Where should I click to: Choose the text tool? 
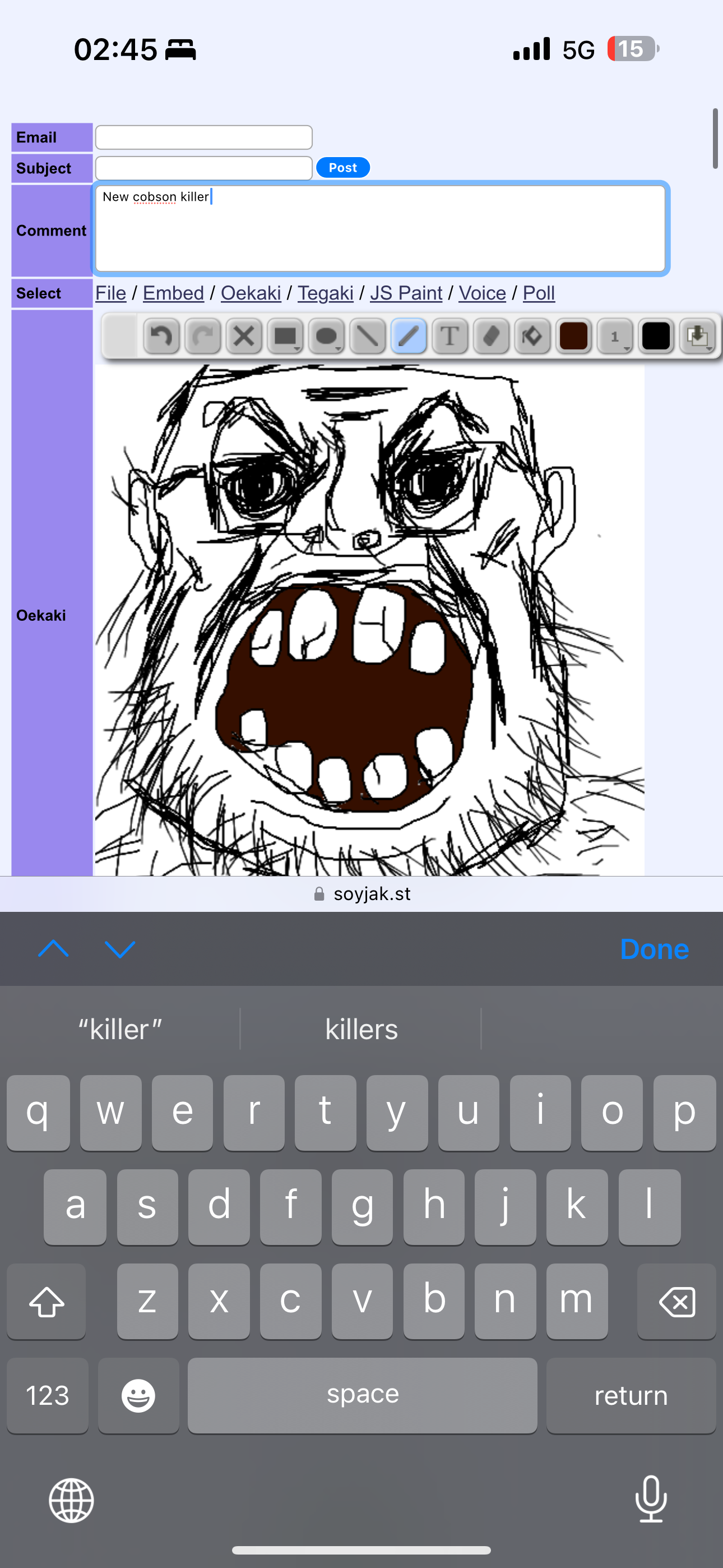click(449, 336)
